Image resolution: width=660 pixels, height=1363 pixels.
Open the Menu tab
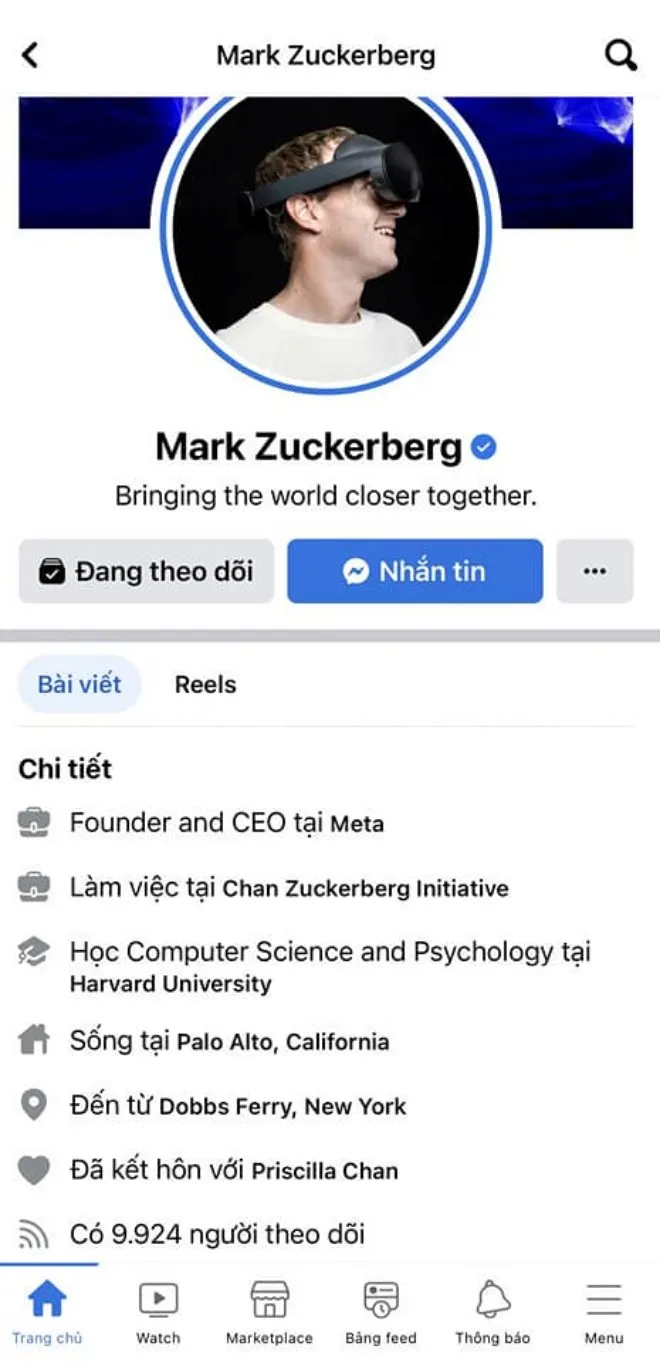coord(604,1311)
